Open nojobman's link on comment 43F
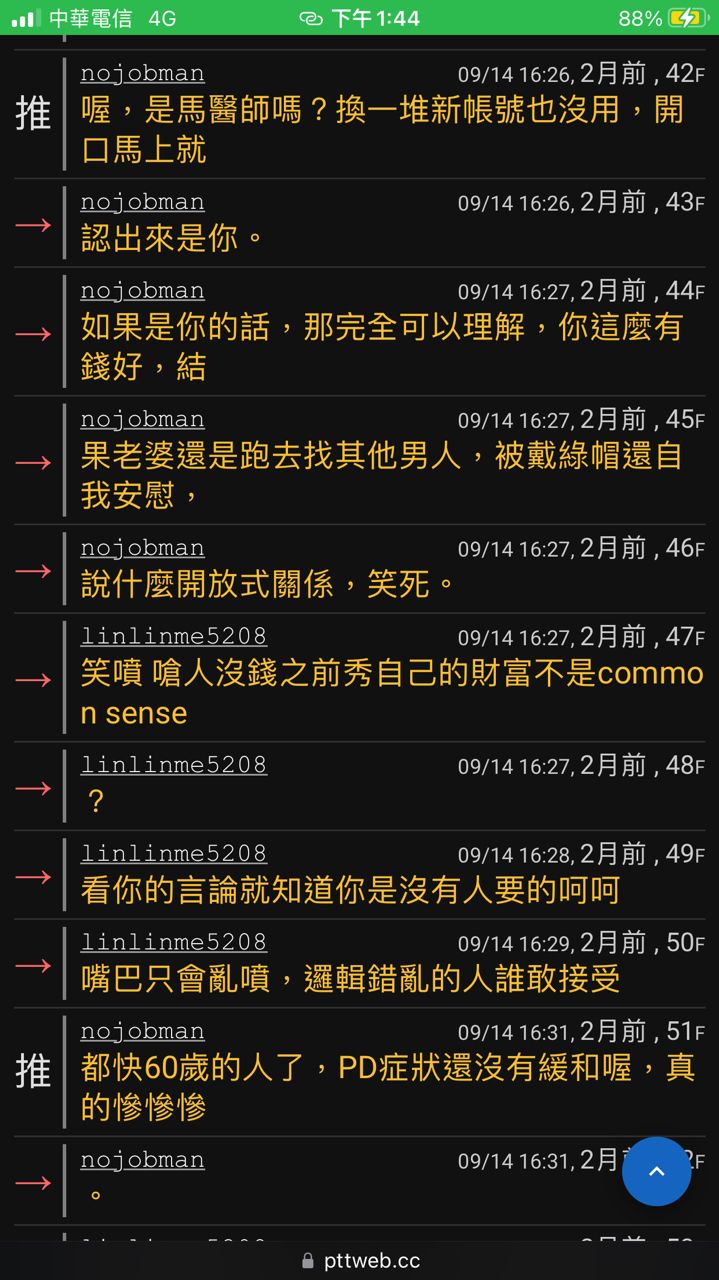The height and width of the screenshot is (1280, 719). pyautogui.click(x=142, y=202)
